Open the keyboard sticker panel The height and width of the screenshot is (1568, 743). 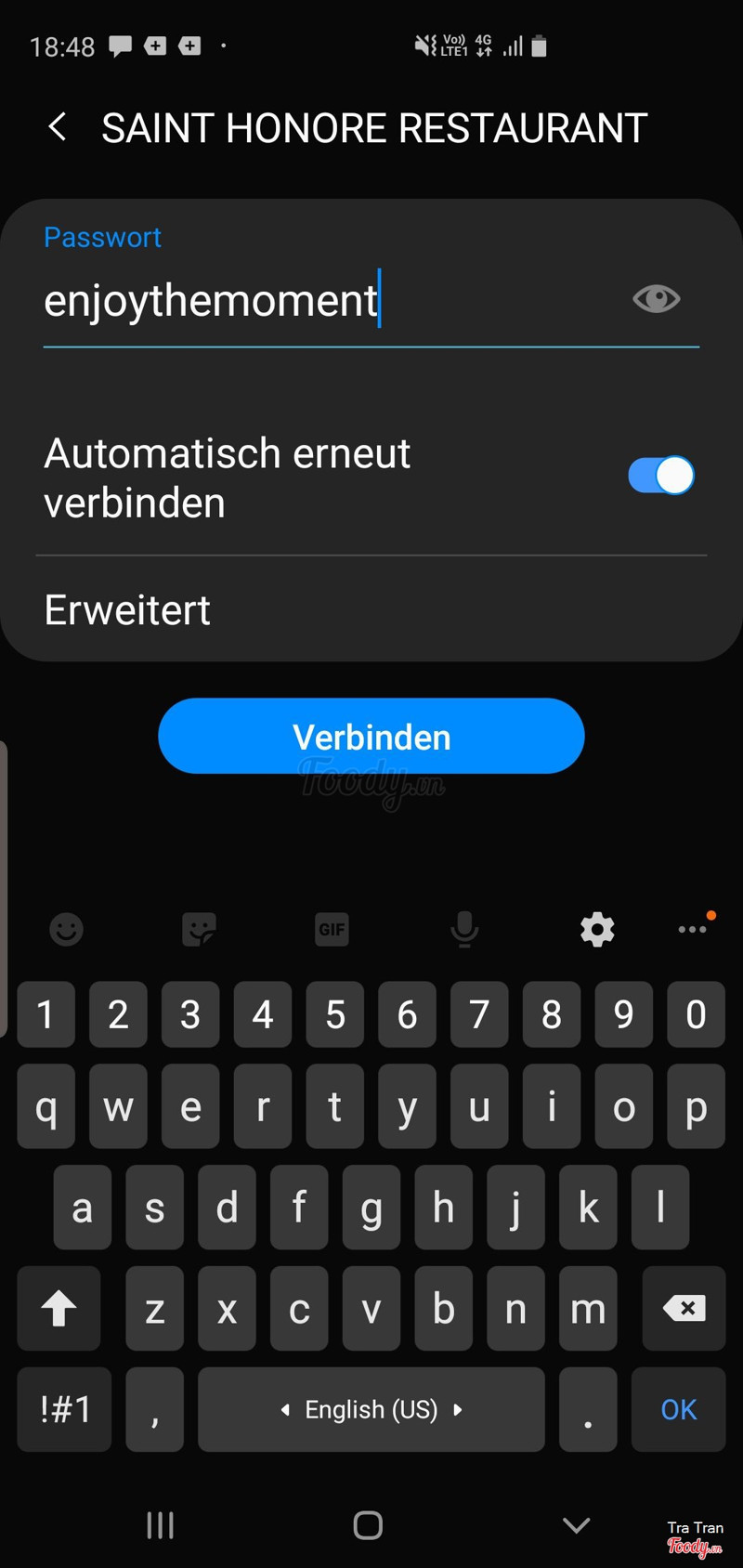coord(199,929)
